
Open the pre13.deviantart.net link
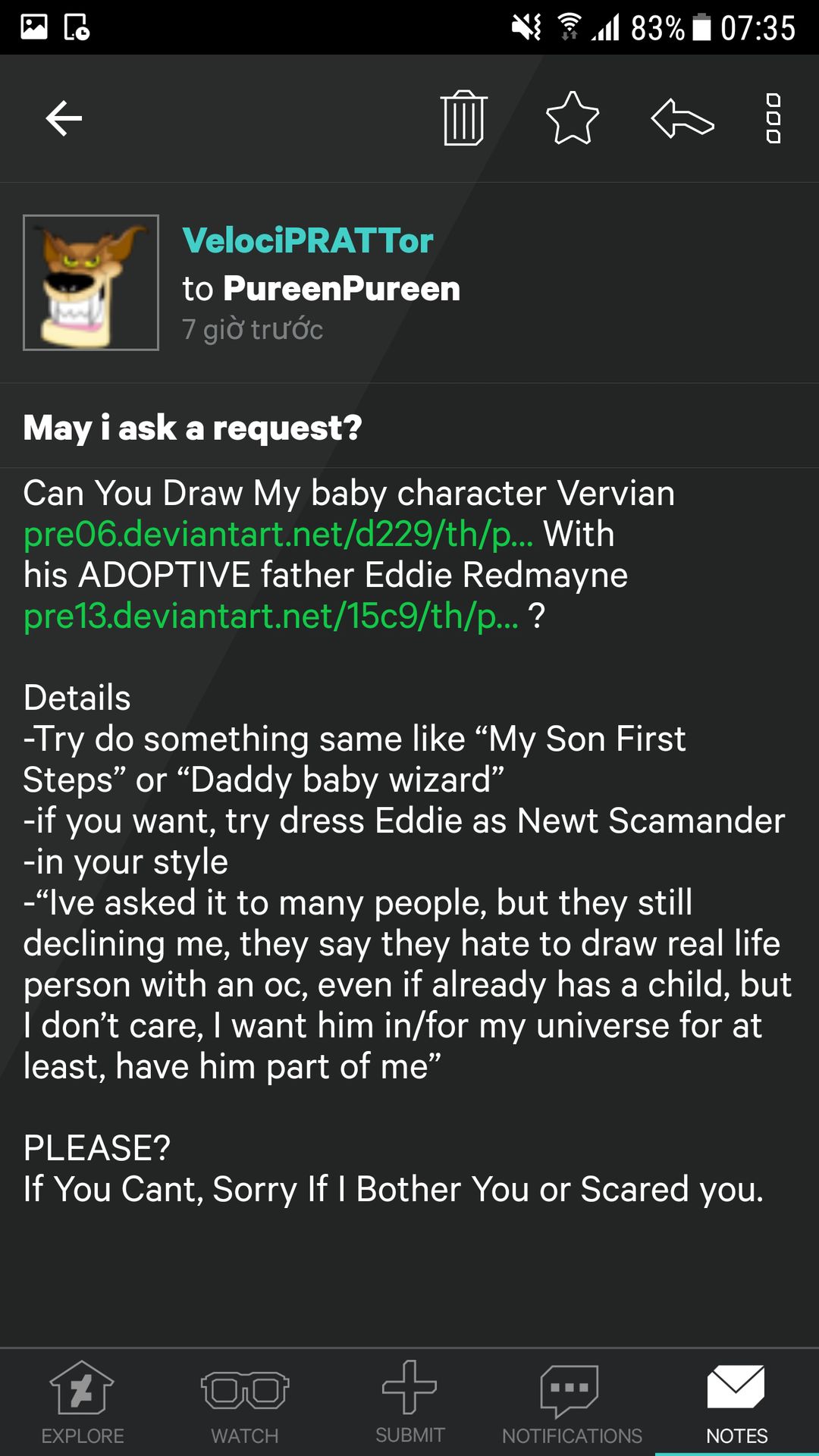point(271,617)
